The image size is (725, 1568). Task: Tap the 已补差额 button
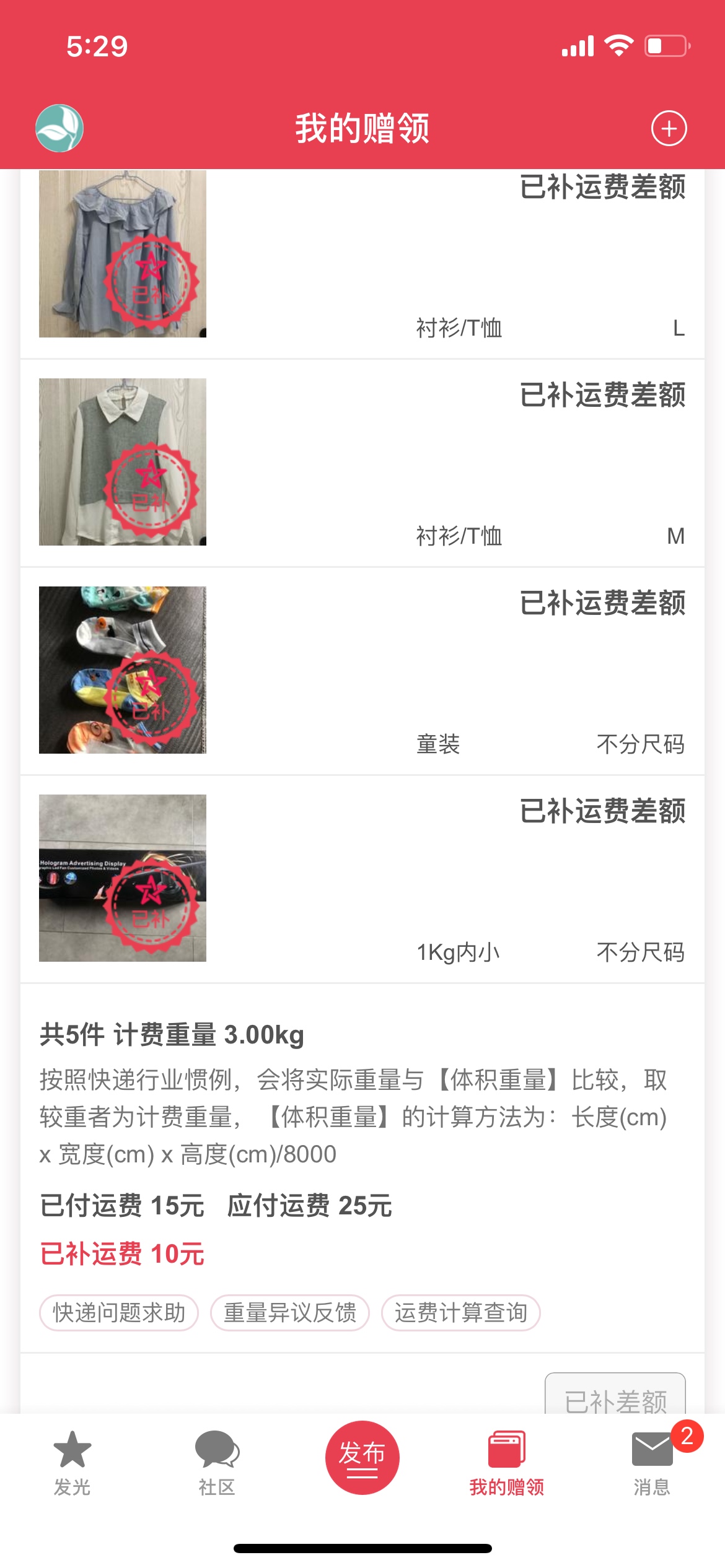[615, 1397]
